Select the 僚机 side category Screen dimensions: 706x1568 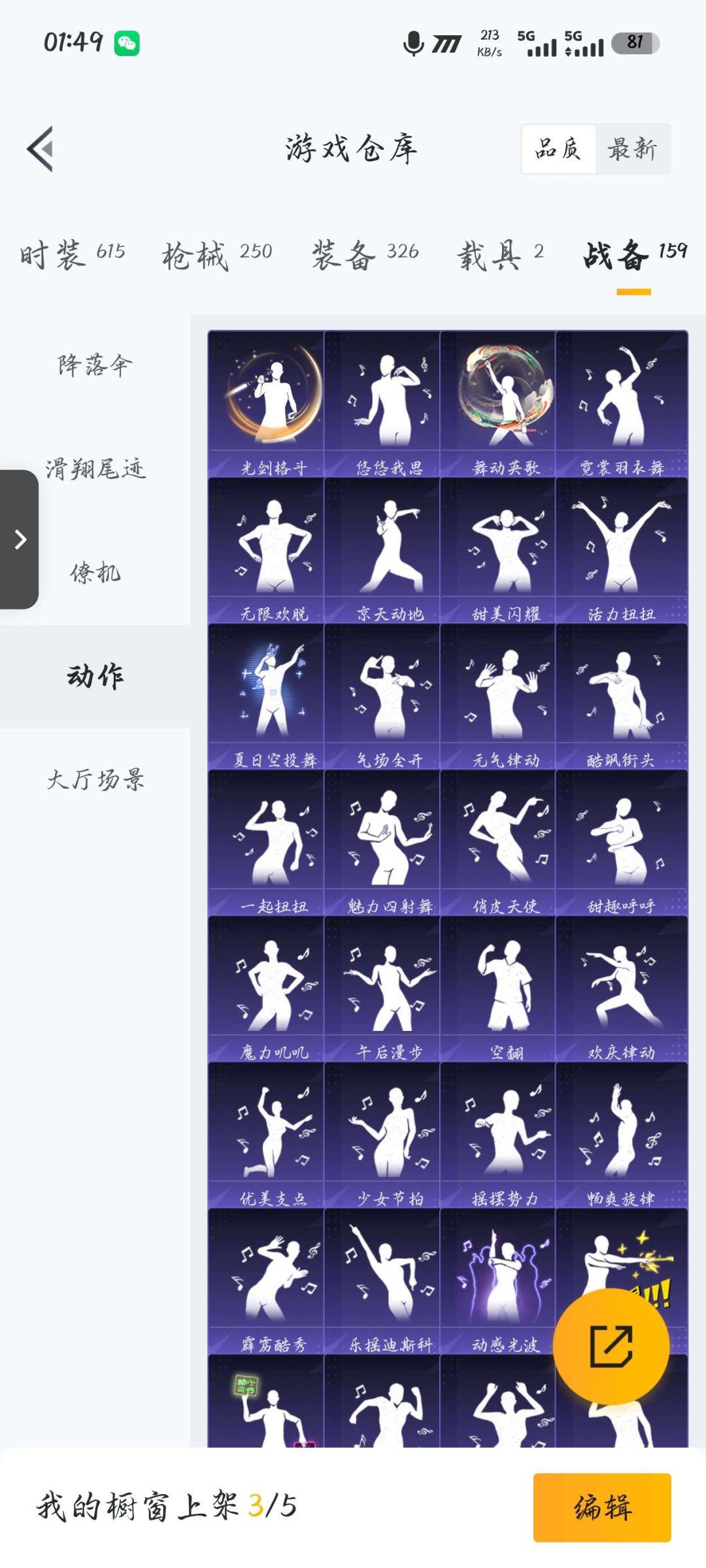95,572
